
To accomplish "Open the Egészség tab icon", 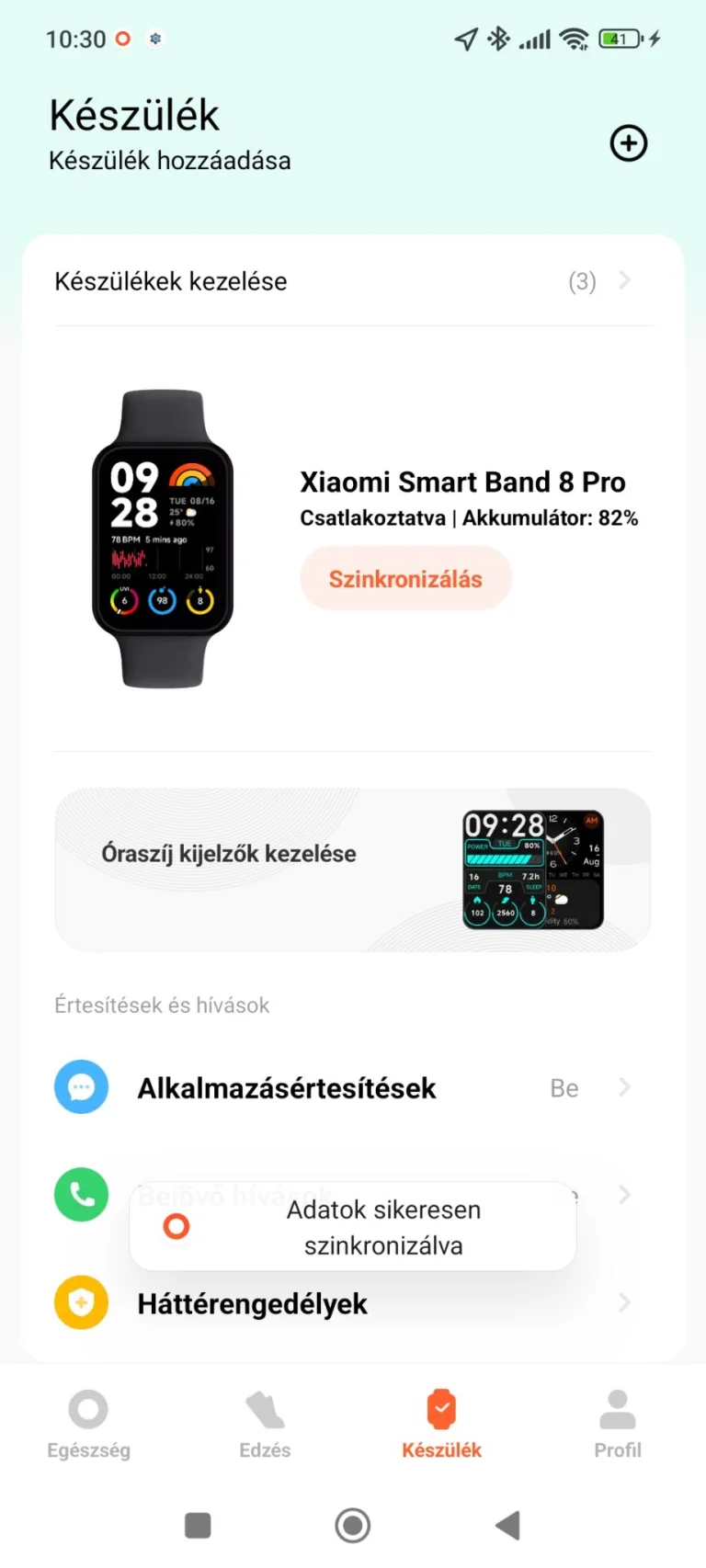I will tap(87, 1409).
